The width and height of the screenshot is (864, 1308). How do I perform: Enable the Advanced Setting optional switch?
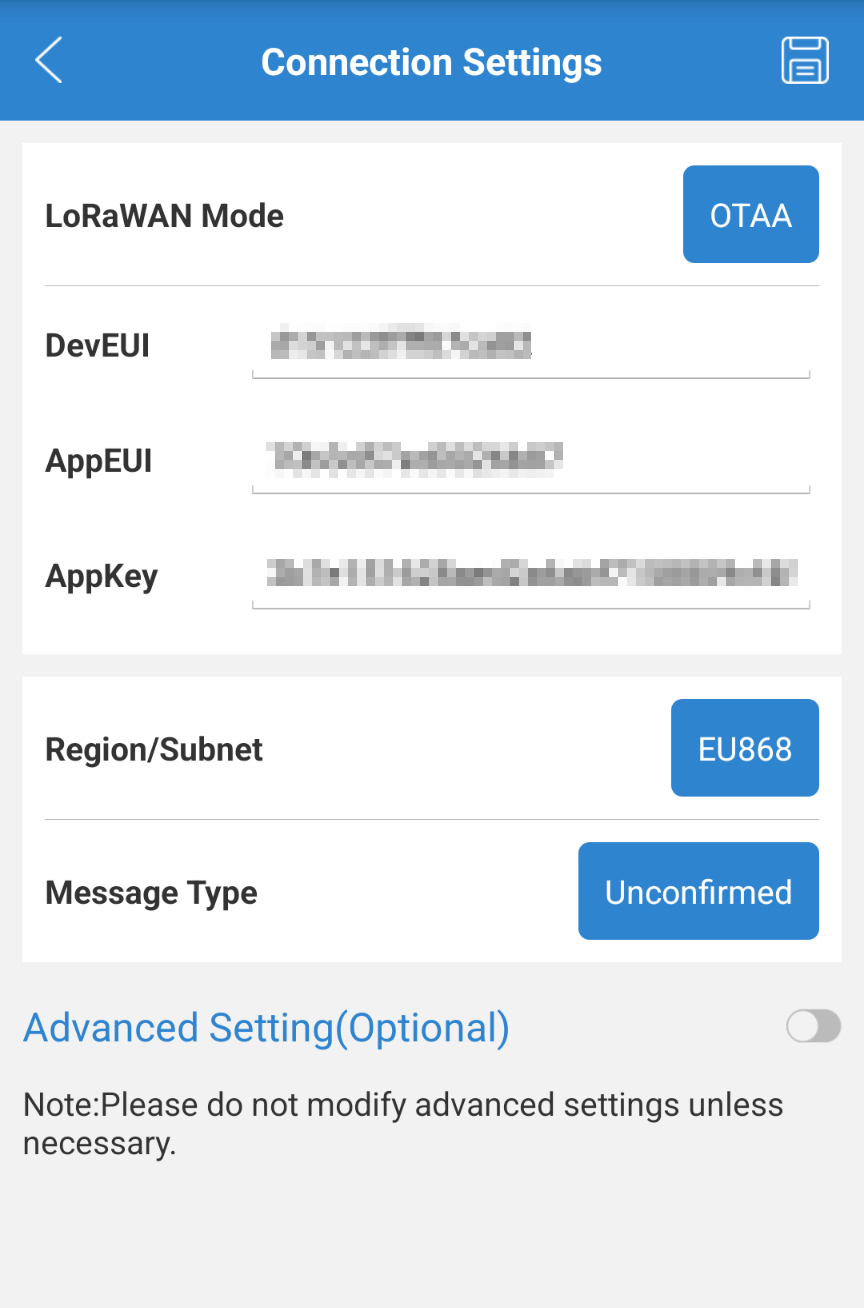pos(813,1027)
